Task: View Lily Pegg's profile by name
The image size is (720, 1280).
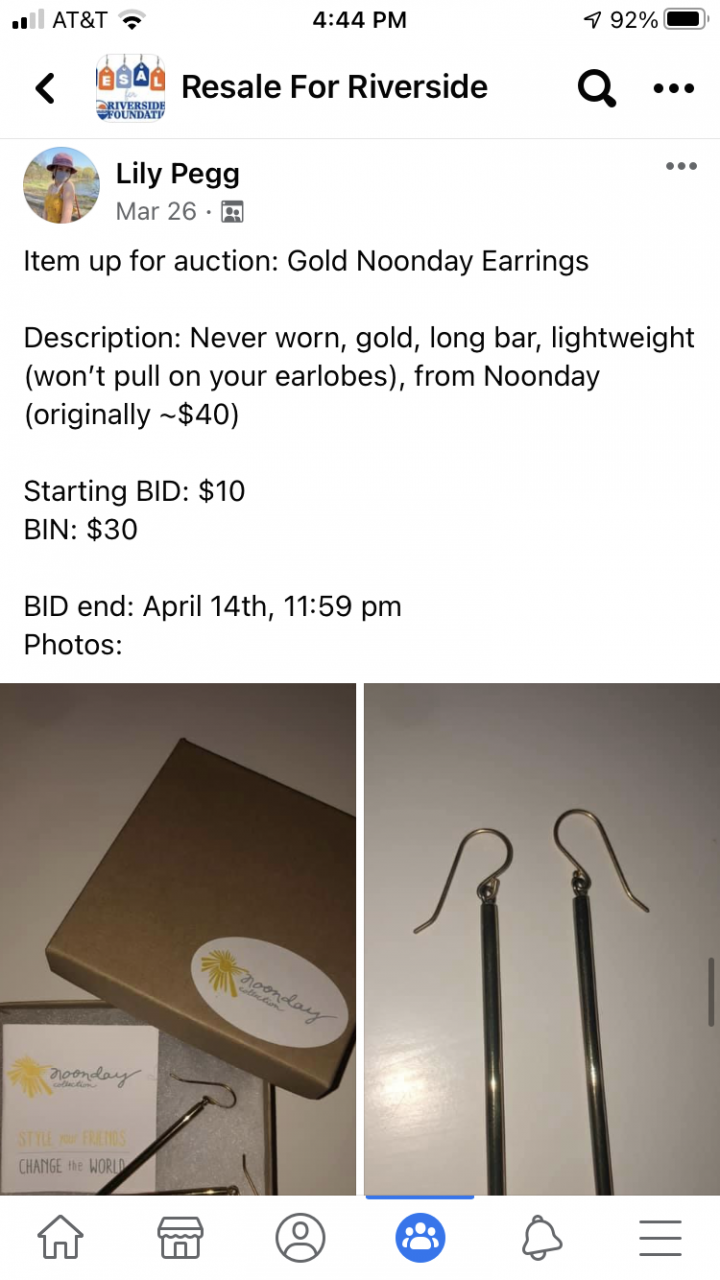Action: pos(178,174)
